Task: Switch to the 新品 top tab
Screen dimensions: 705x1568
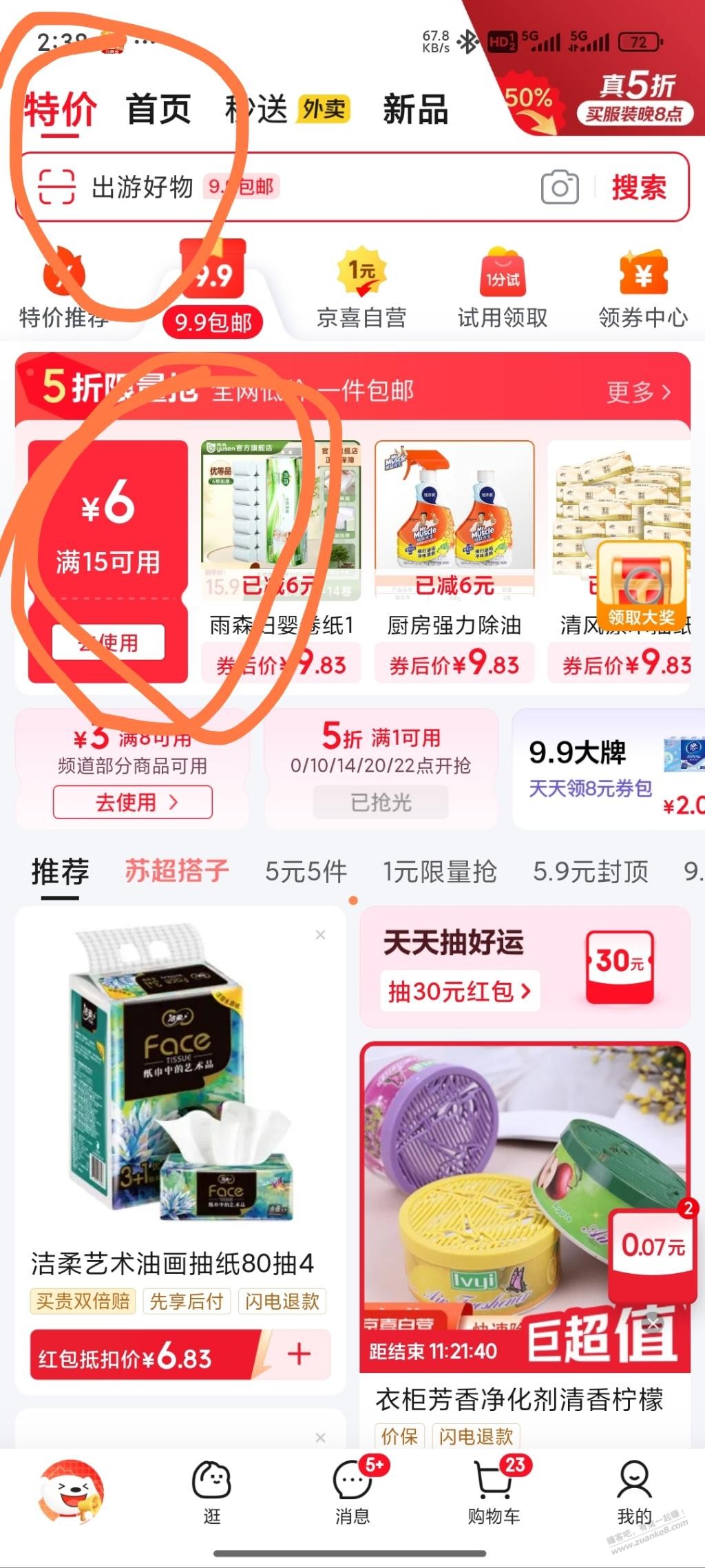Action: [x=415, y=110]
